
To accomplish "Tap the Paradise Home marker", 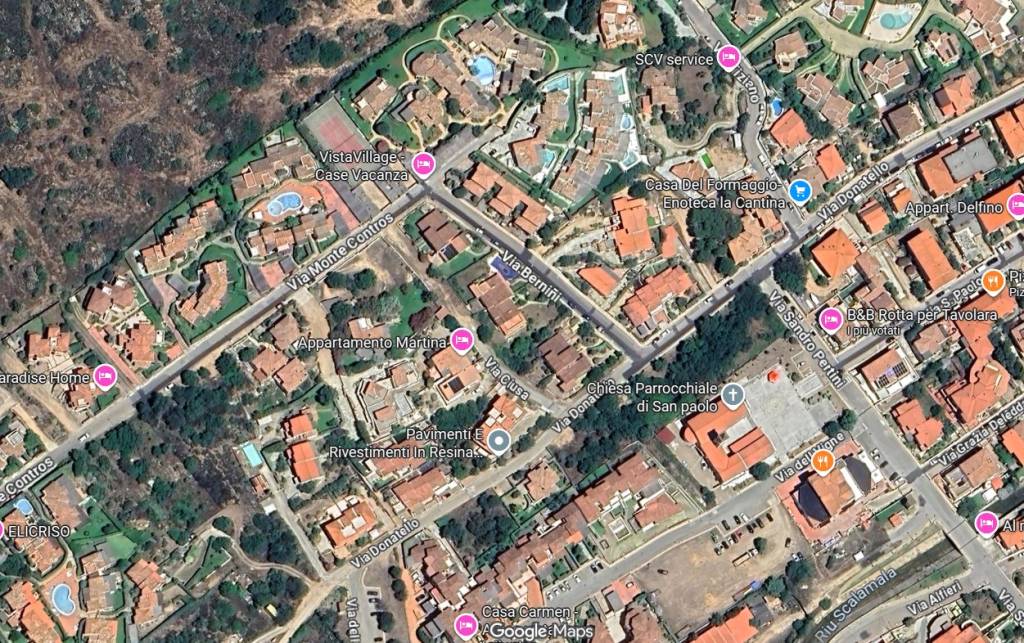I will tap(105, 377).
